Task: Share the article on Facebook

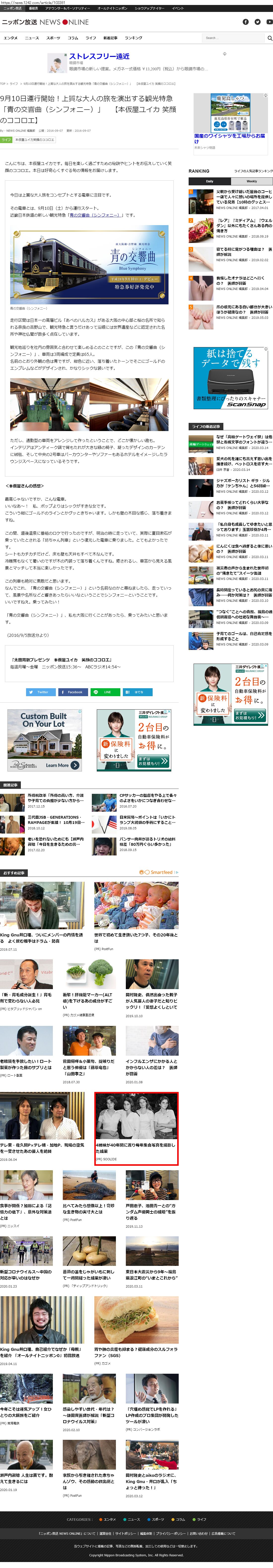Action: [72, 692]
